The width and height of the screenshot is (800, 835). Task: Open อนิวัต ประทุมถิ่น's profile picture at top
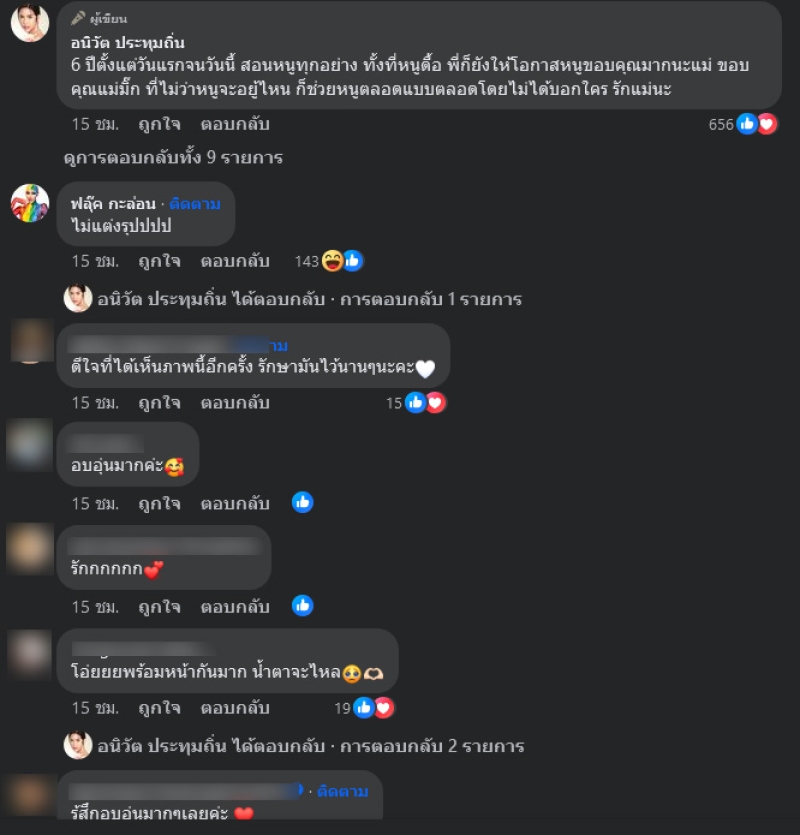click(30, 22)
